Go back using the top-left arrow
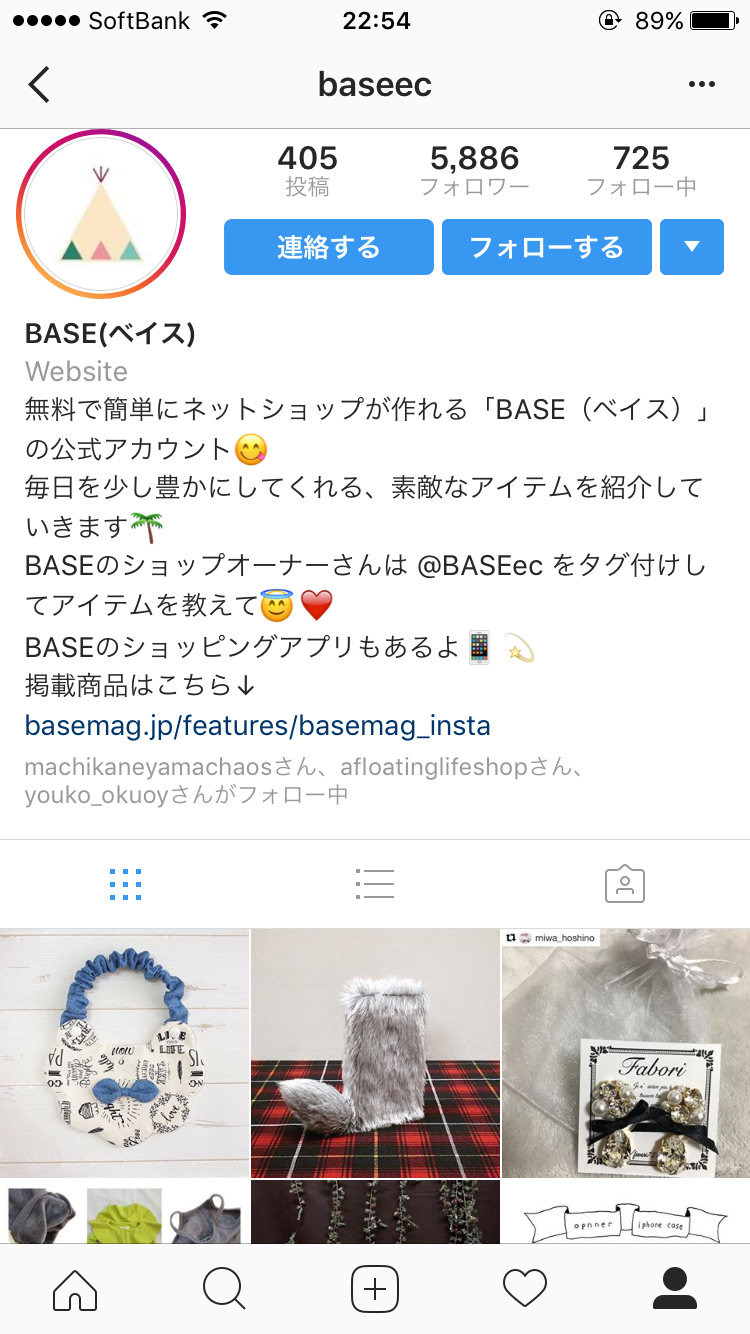 click(39, 85)
